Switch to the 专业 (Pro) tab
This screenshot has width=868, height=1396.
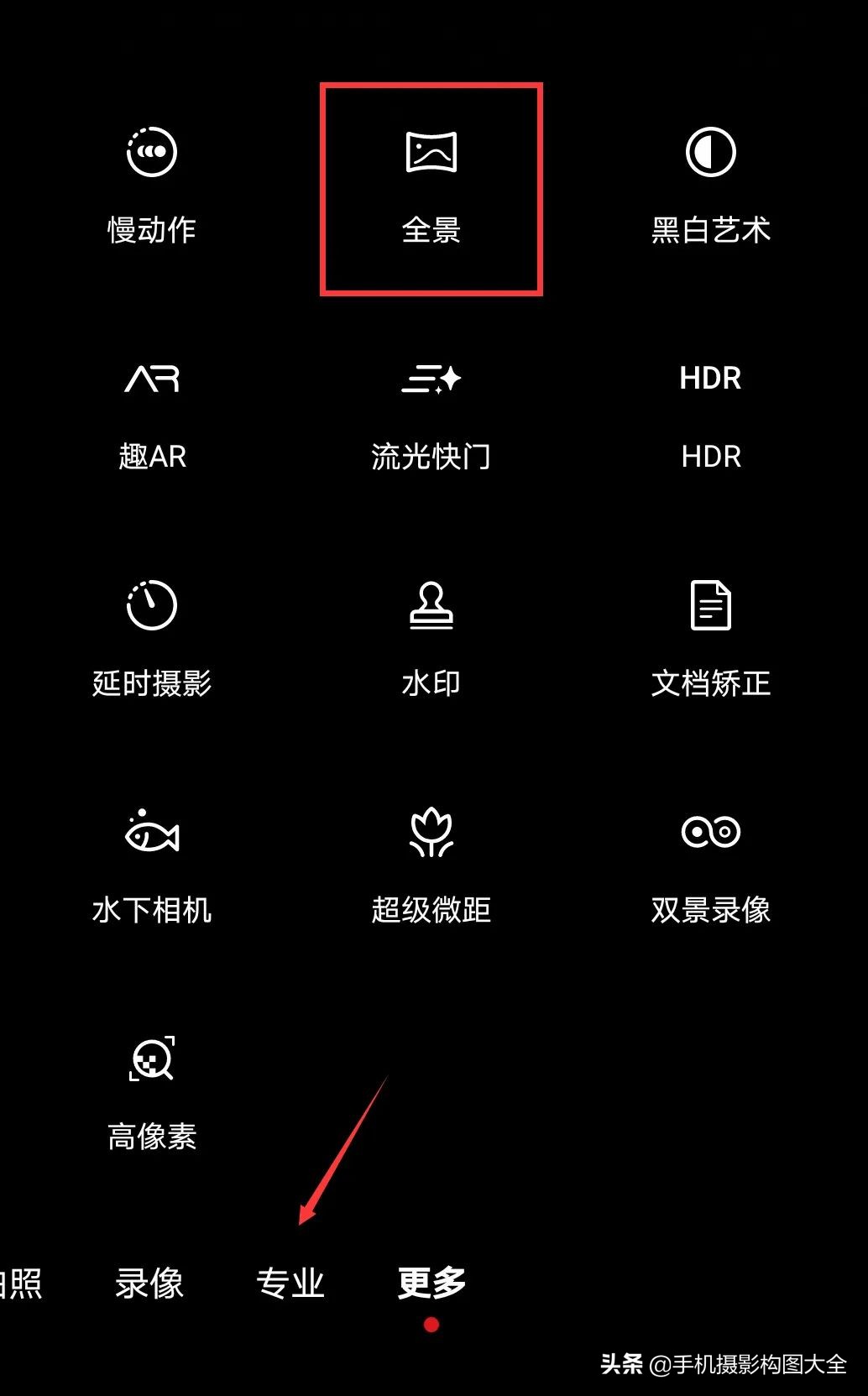click(291, 1283)
